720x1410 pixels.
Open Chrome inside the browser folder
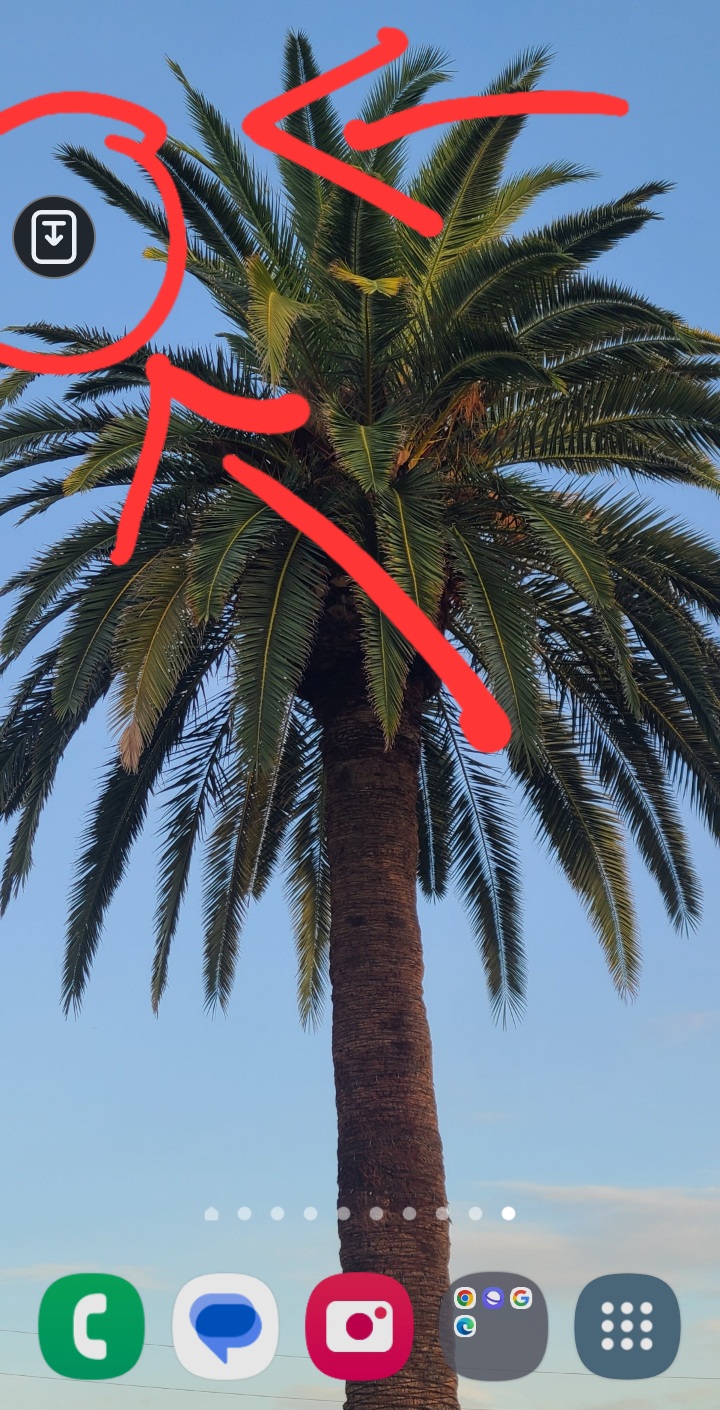click(x=465, y=1298)
